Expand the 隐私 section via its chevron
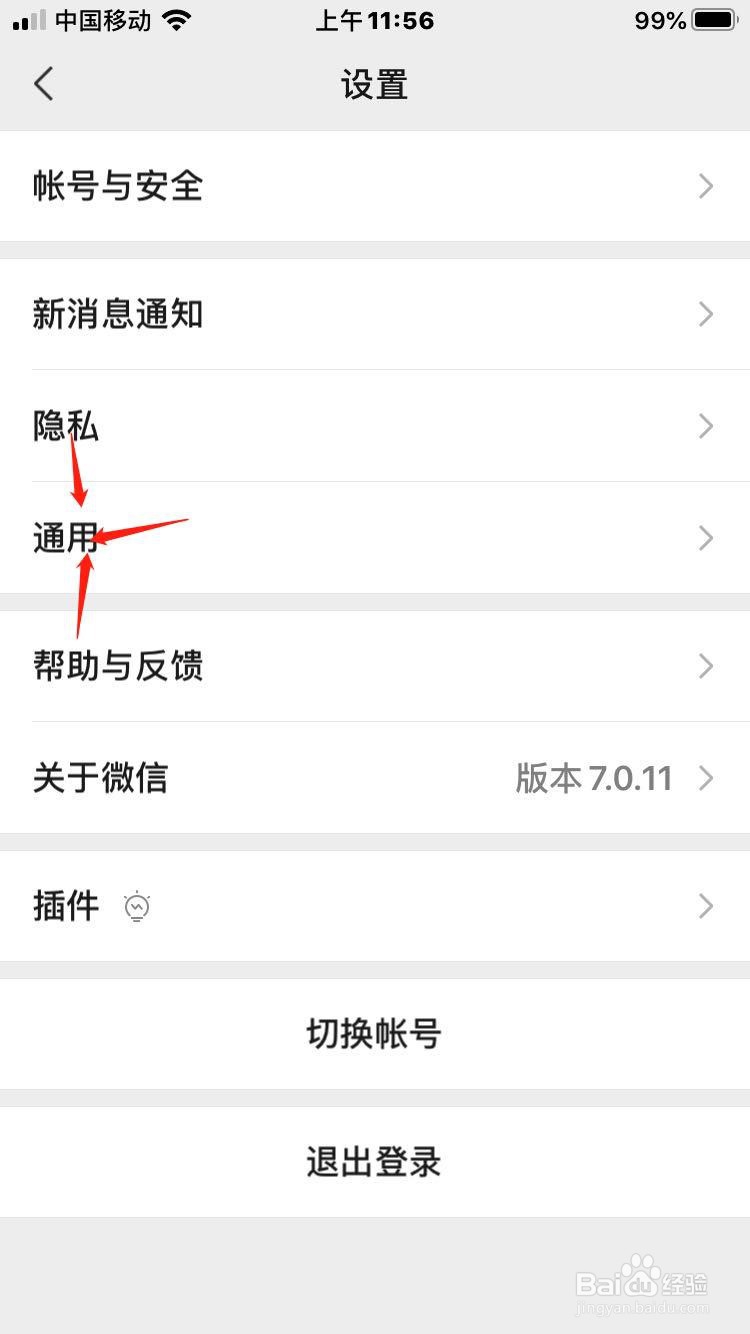 [706, 426]
